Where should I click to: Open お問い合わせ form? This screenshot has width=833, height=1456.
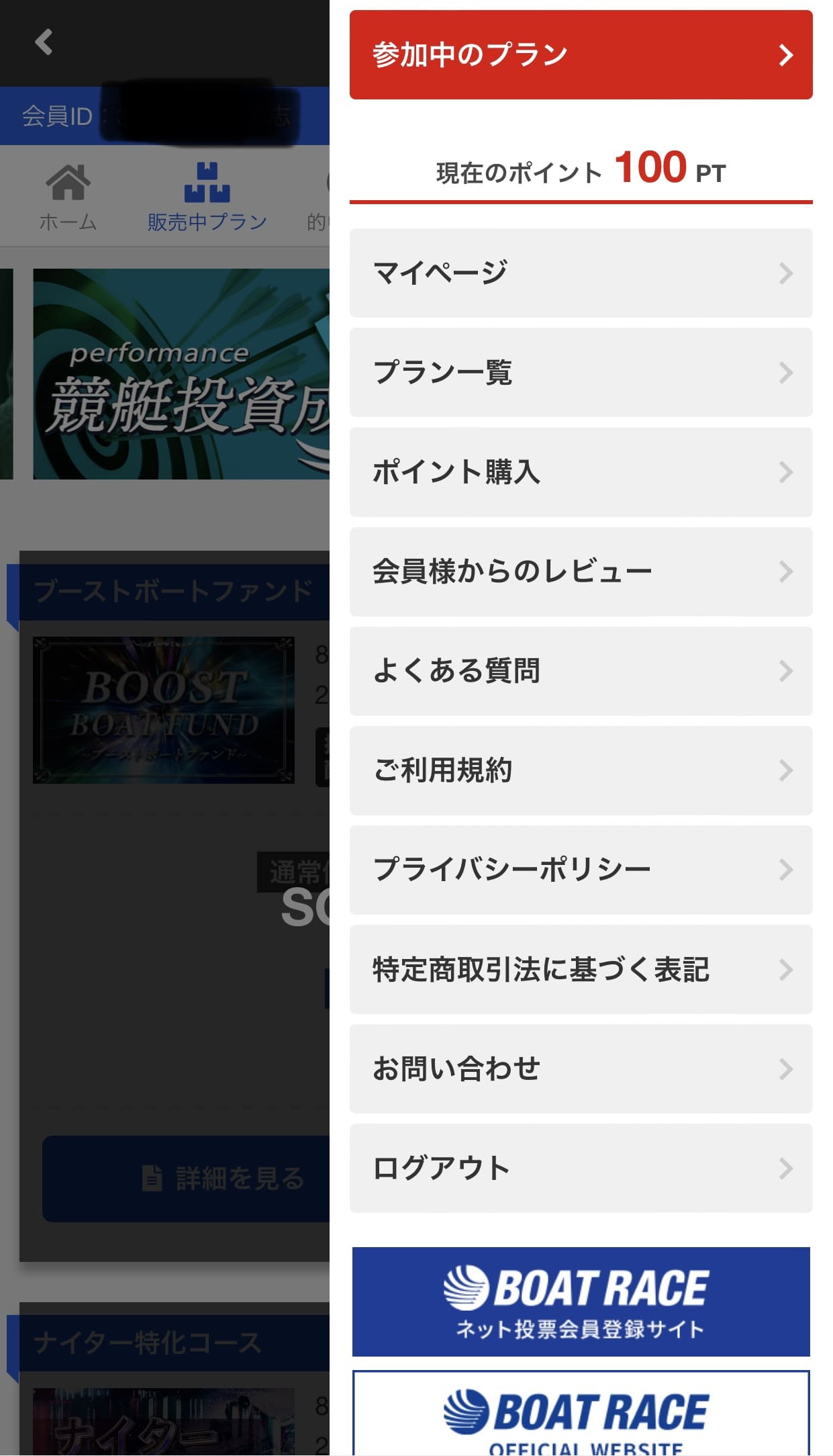[x=581, y=1068]
